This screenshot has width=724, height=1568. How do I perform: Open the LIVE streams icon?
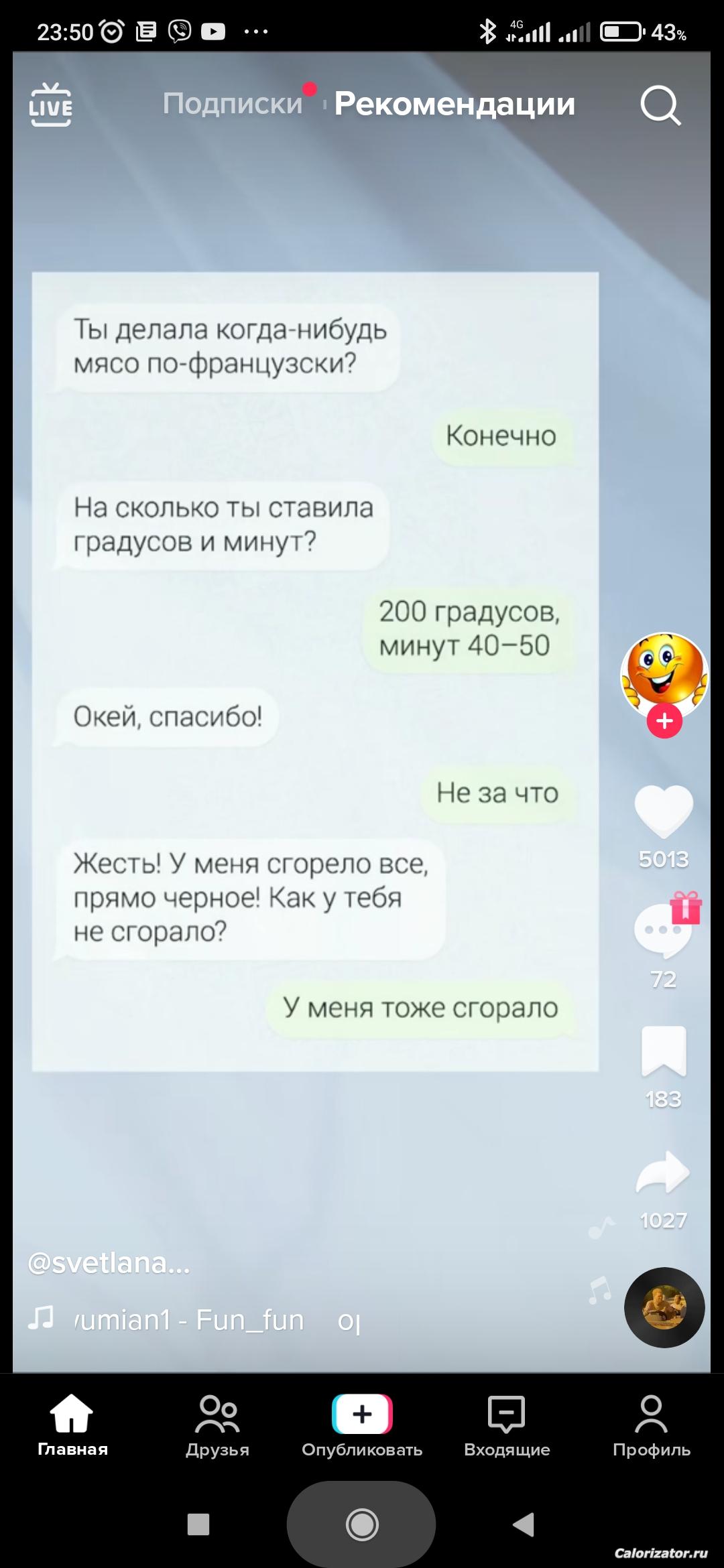51,105
